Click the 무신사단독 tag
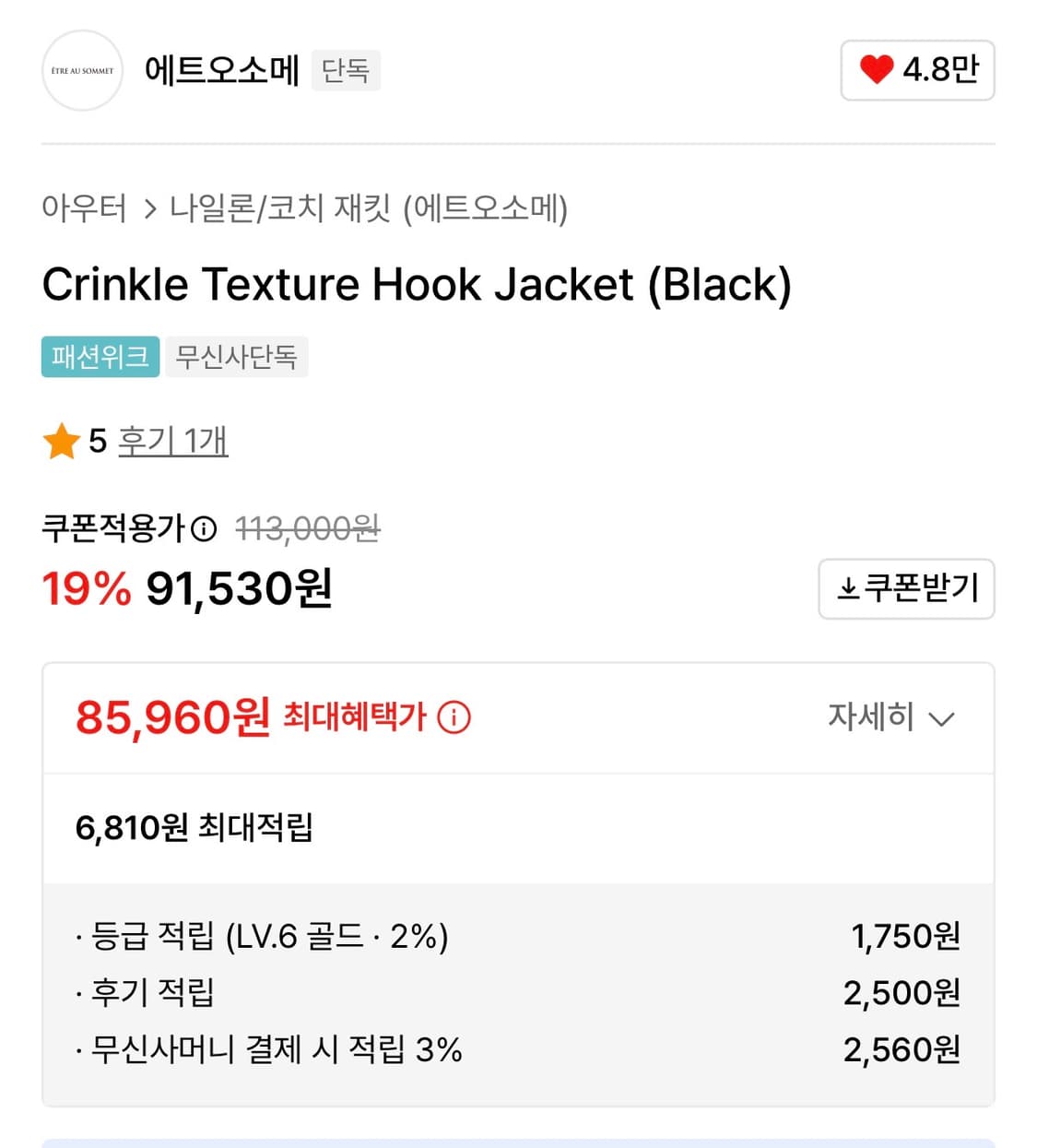Screen dimensions: 1037x1148 pos(236,357)
